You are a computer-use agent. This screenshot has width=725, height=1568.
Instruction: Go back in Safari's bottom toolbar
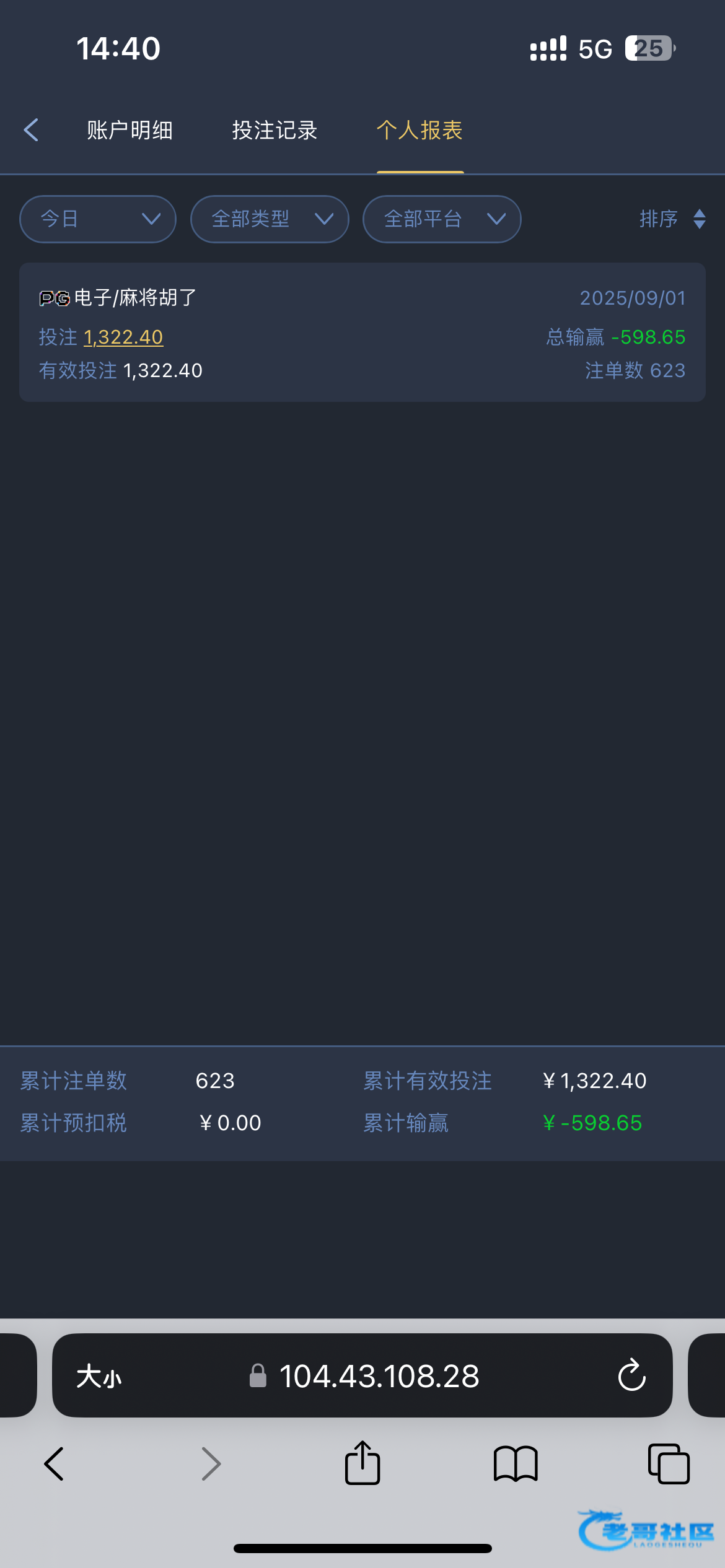55,1464
